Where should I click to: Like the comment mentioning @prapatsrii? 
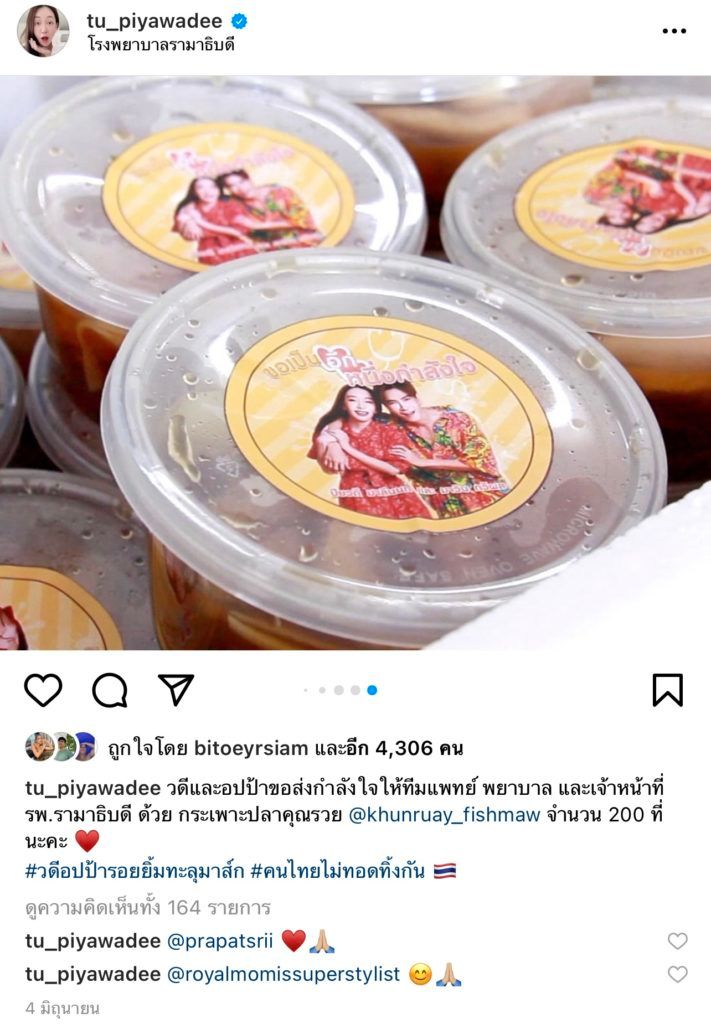coord(677,941)
